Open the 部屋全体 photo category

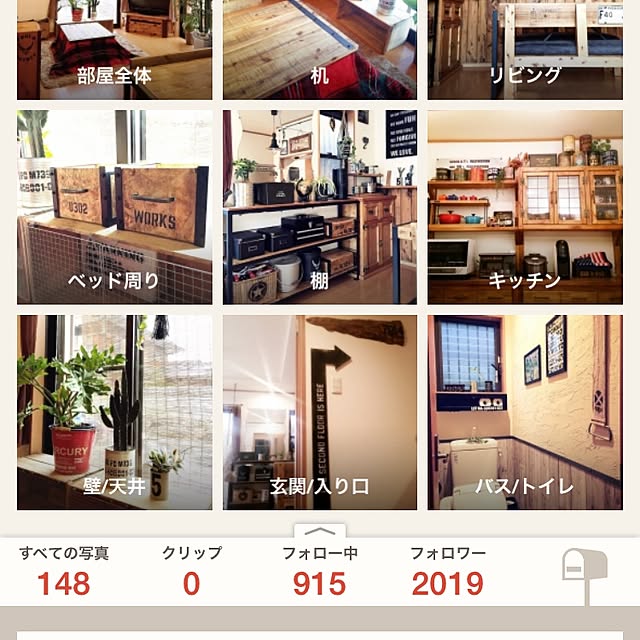115,50
